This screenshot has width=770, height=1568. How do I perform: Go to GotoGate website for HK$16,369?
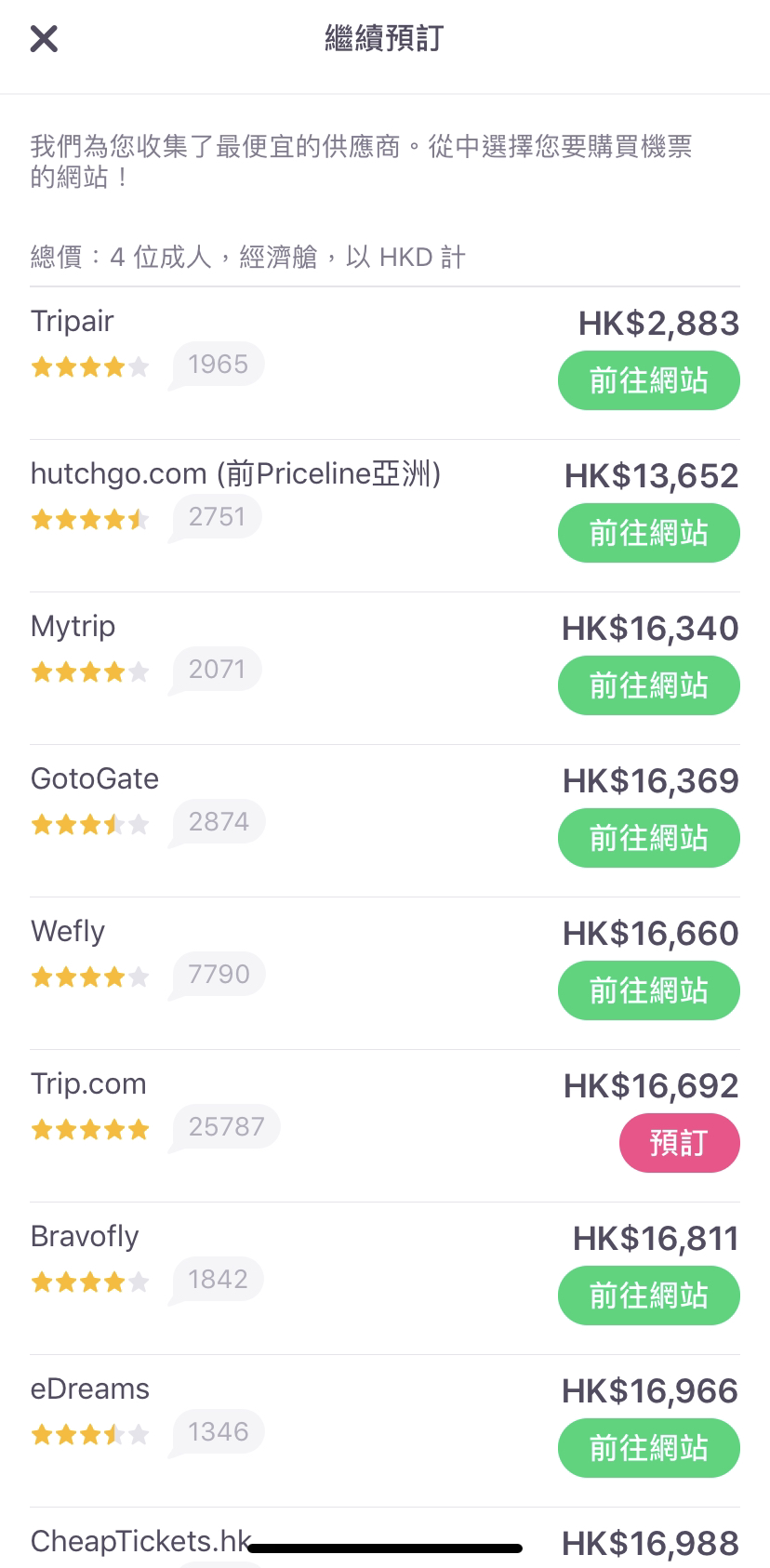[648, 838]
